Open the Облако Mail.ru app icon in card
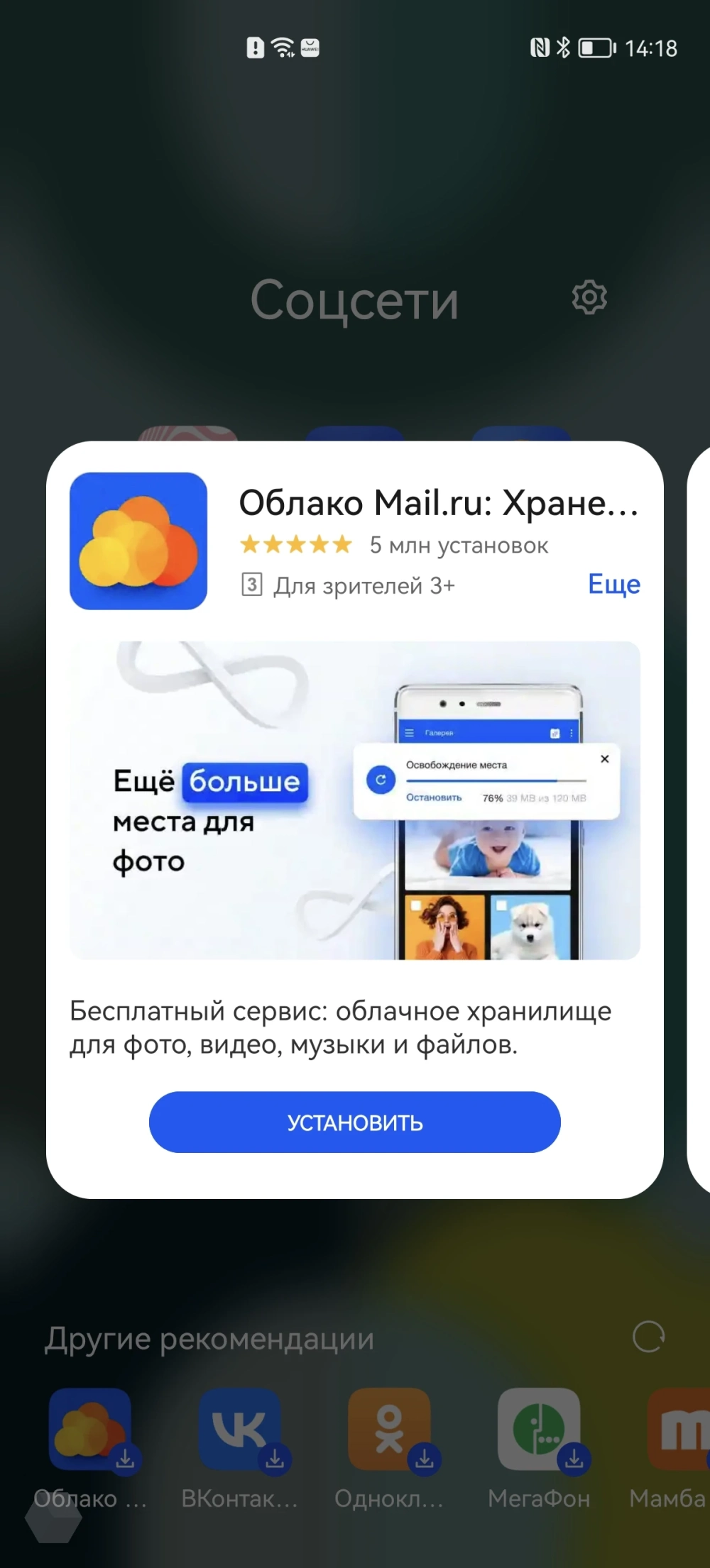Viewport: 710px width, 1568px height. pyautogui.click(x=138, y=541)
